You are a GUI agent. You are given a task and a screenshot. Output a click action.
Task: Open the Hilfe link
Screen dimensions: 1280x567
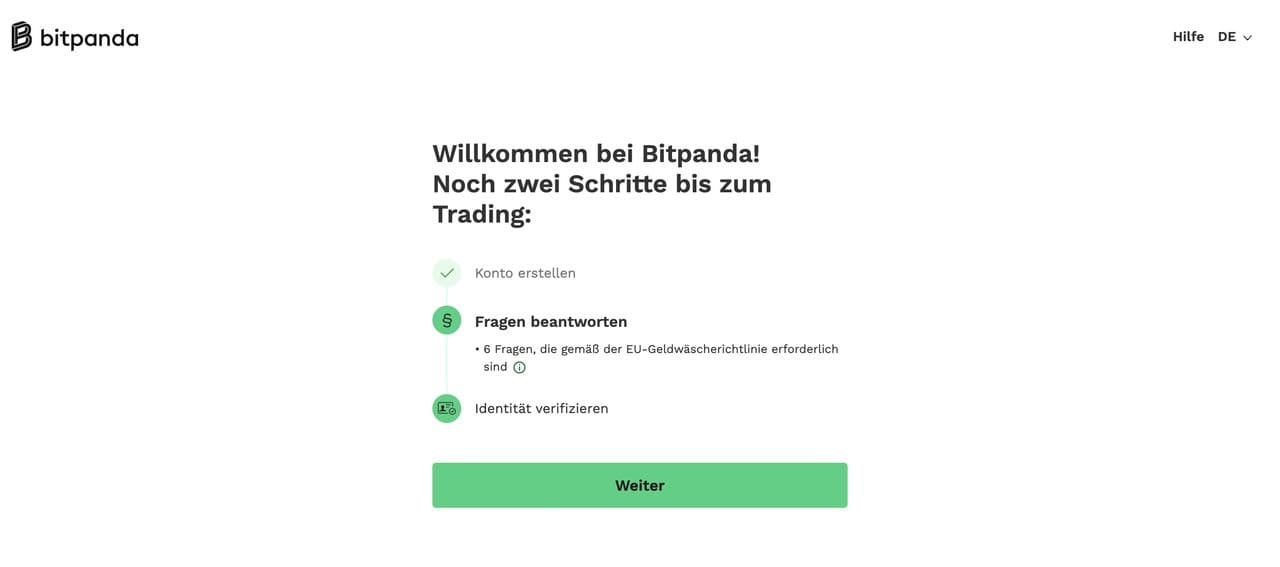1188,37
